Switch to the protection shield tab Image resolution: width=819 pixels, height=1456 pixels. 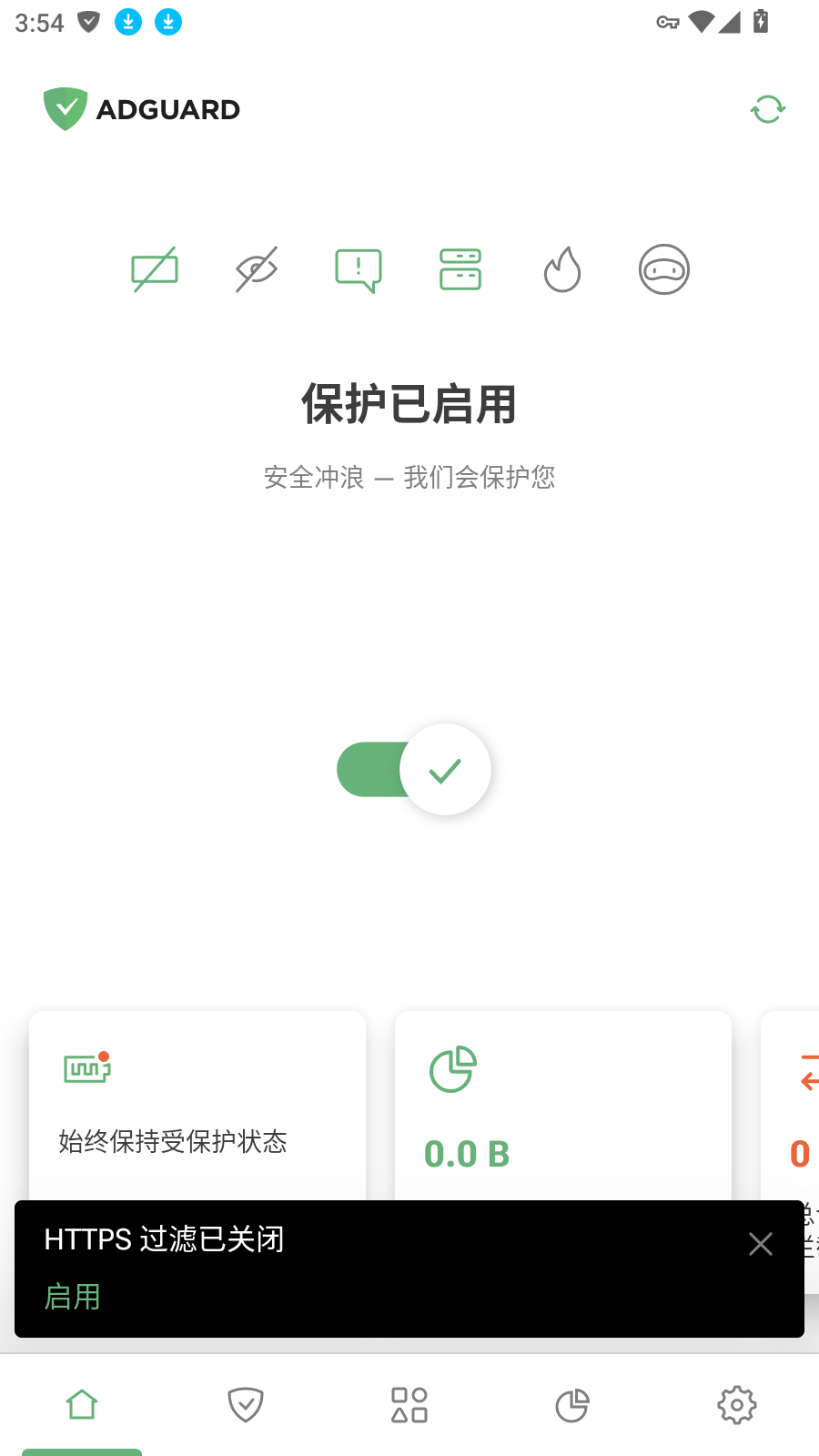[245, 1404]
